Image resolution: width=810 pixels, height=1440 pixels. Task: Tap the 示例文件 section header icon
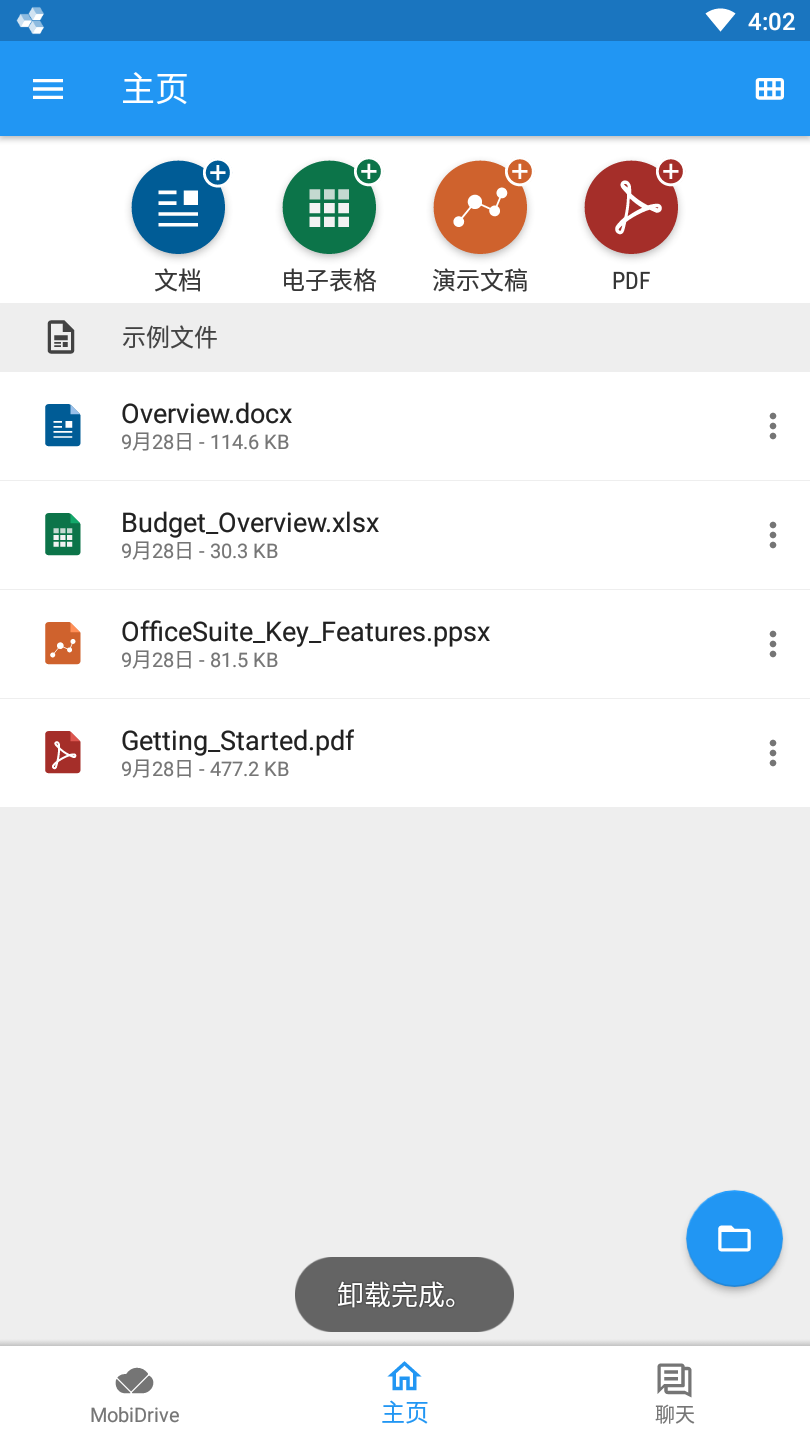[x=61, y=337]
